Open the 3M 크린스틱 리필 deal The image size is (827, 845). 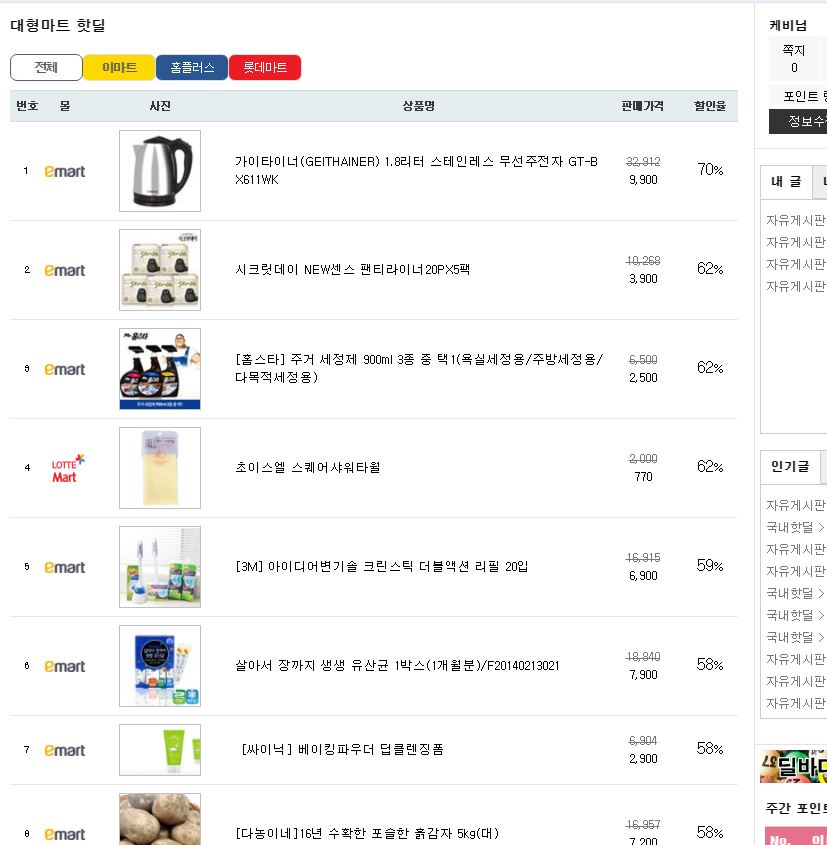pyautogui.click(x=381, y=566)
